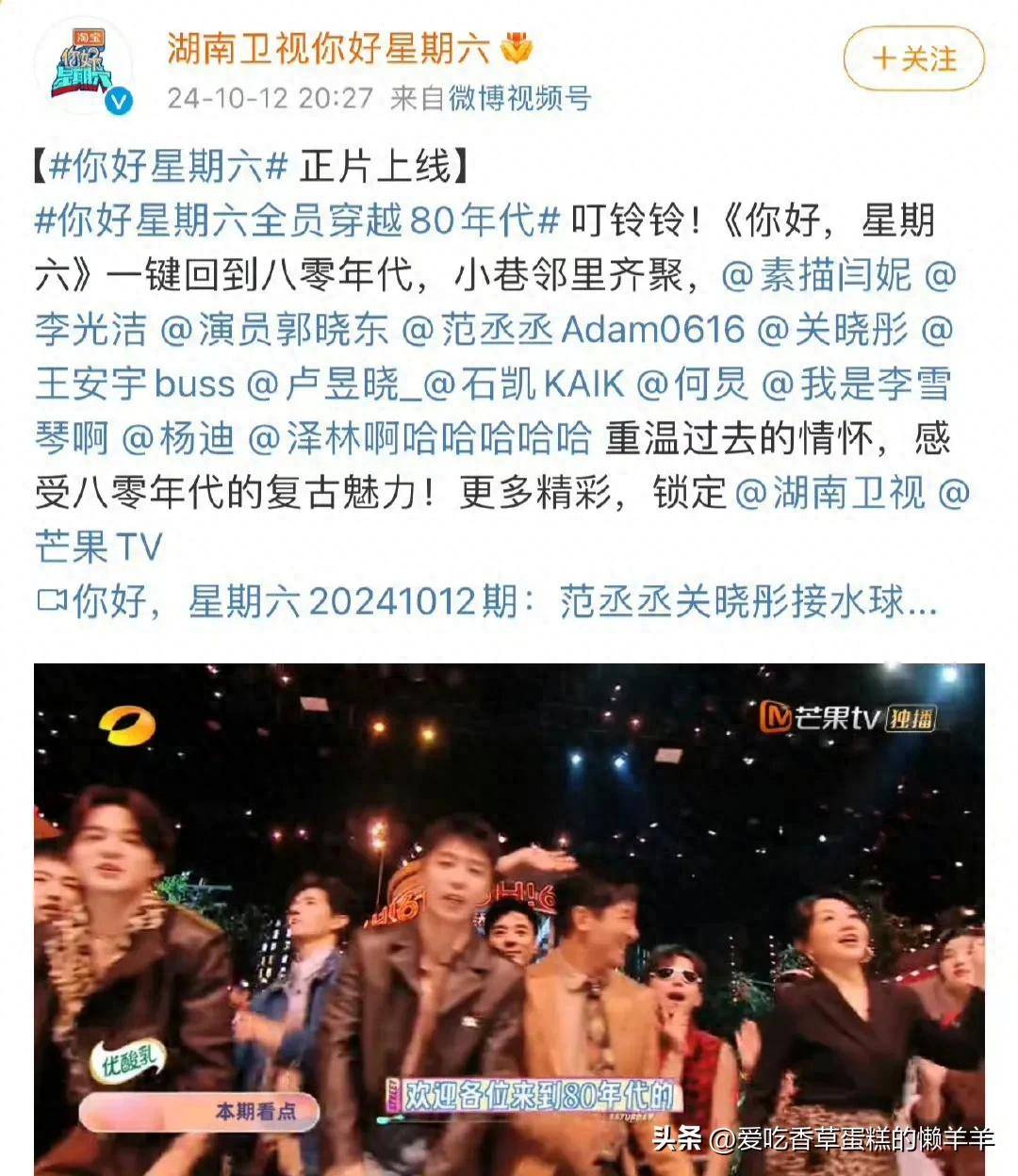Follow 湖南卫视你好星期六 account

coord(912,58)
